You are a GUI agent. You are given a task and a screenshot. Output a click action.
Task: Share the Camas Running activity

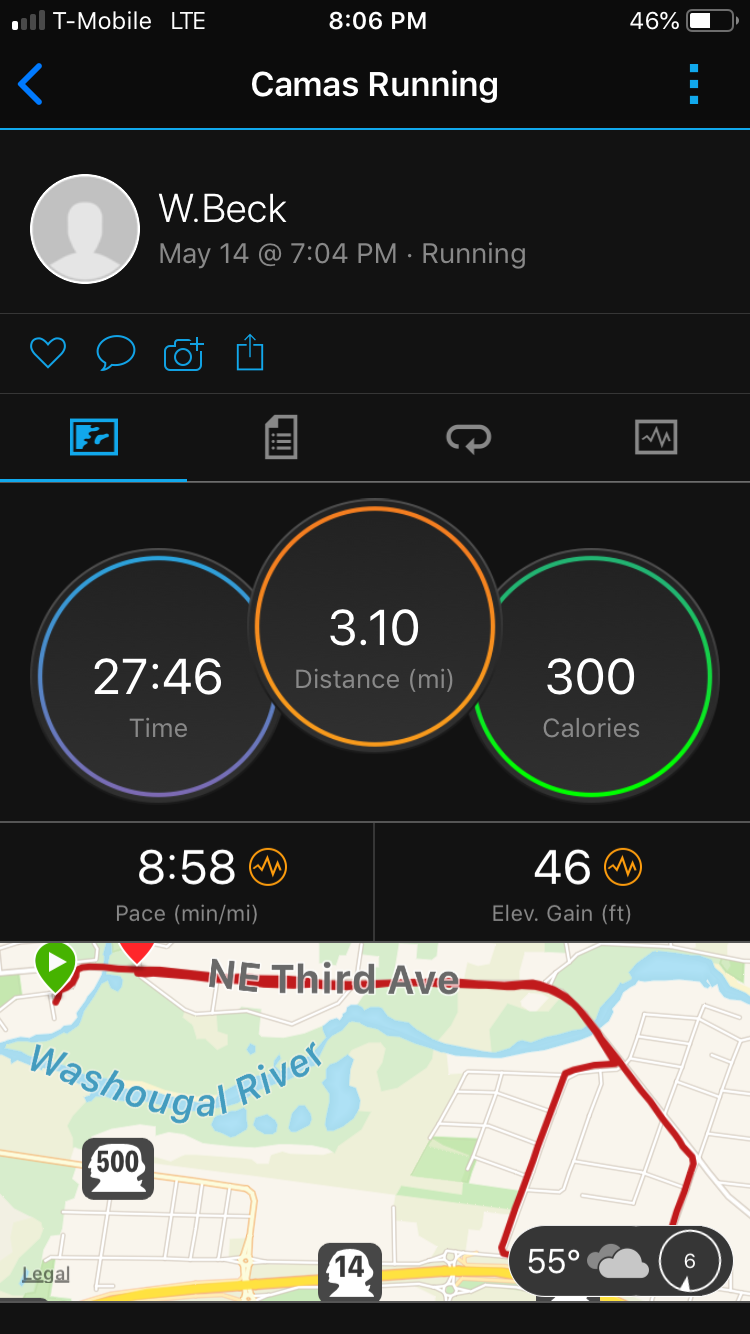pos(250,353)
